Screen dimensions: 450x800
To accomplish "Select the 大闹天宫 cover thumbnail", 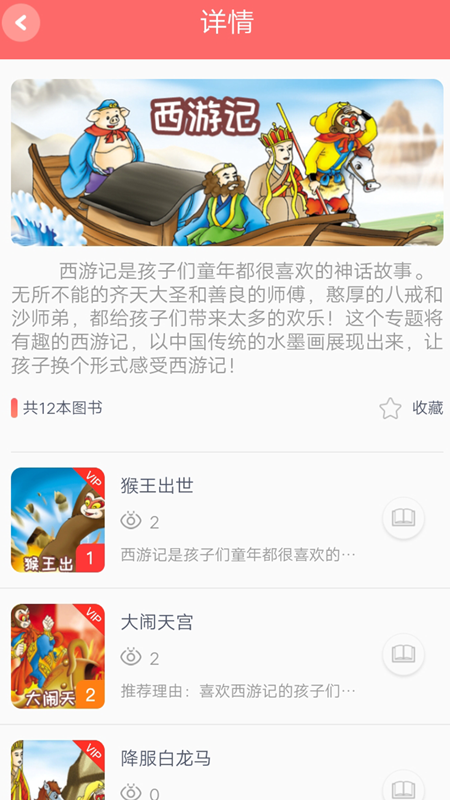I will point(58,656).
